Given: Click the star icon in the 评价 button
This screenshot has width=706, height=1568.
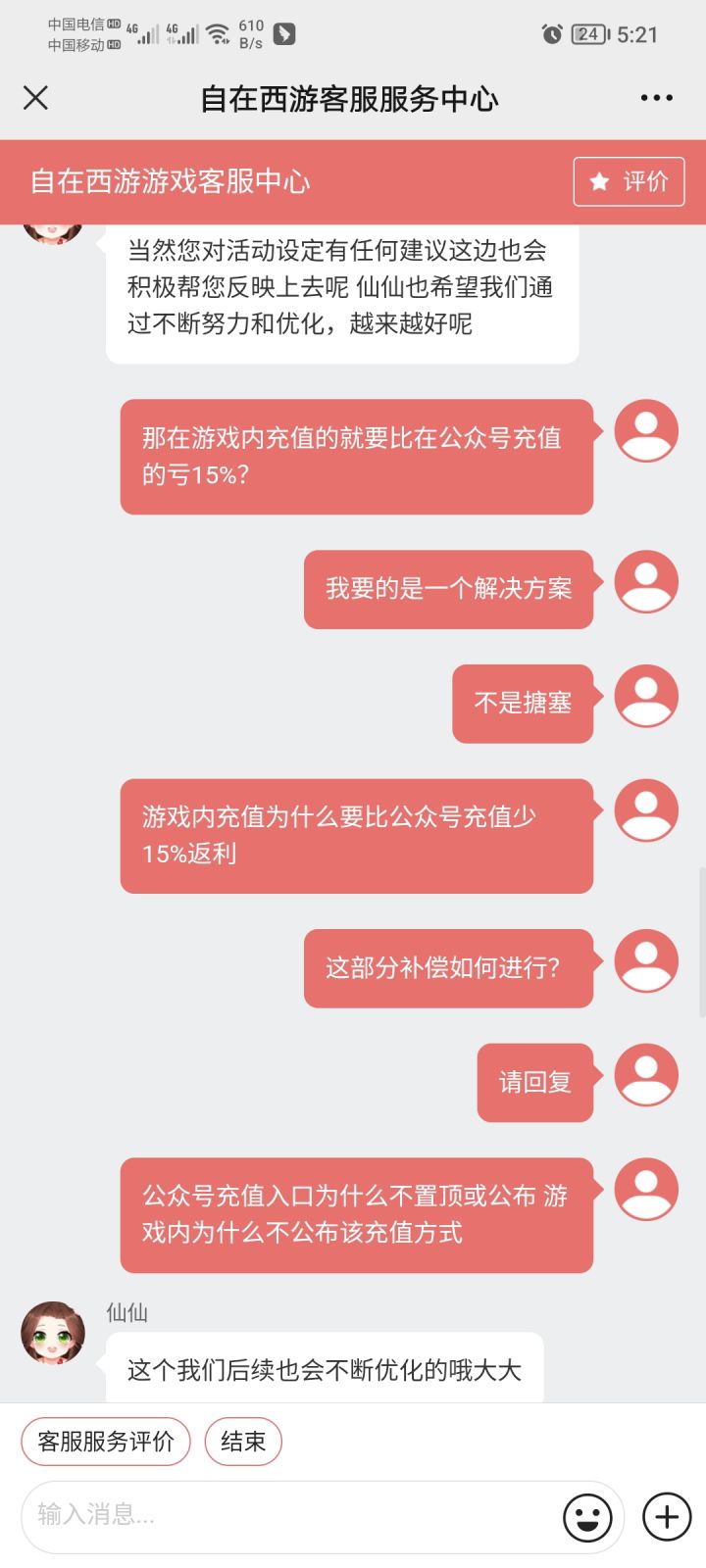Looking at the screenshot, I should (x=598, y=181).
